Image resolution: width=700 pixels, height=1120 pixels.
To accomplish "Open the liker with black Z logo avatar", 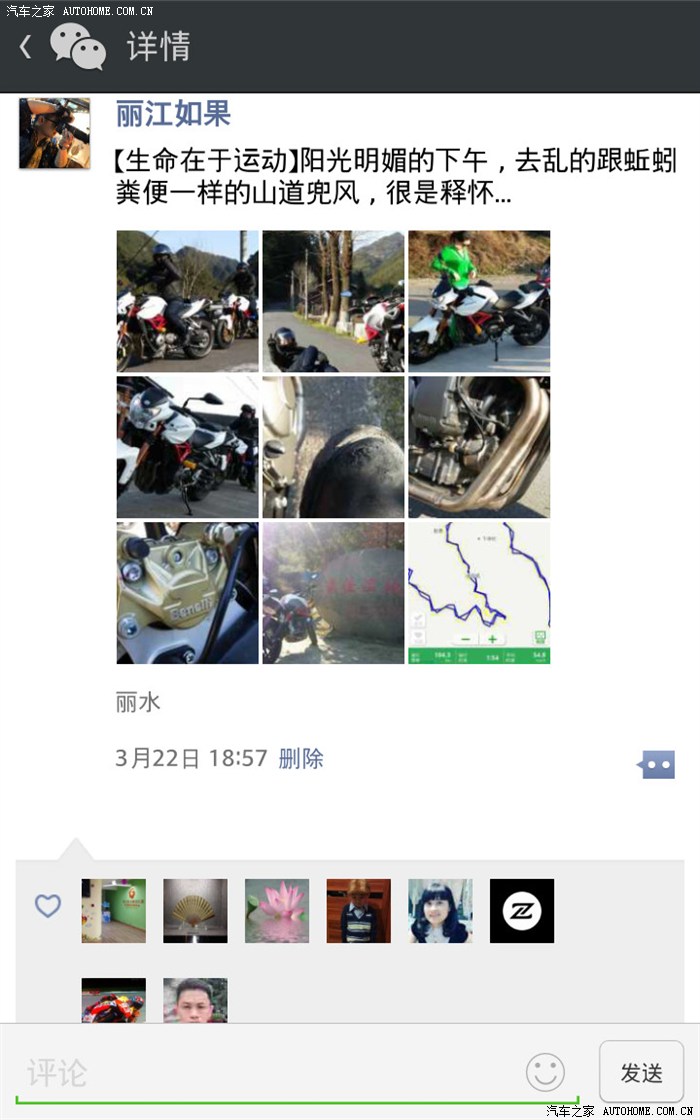I will tap(521, 910).
